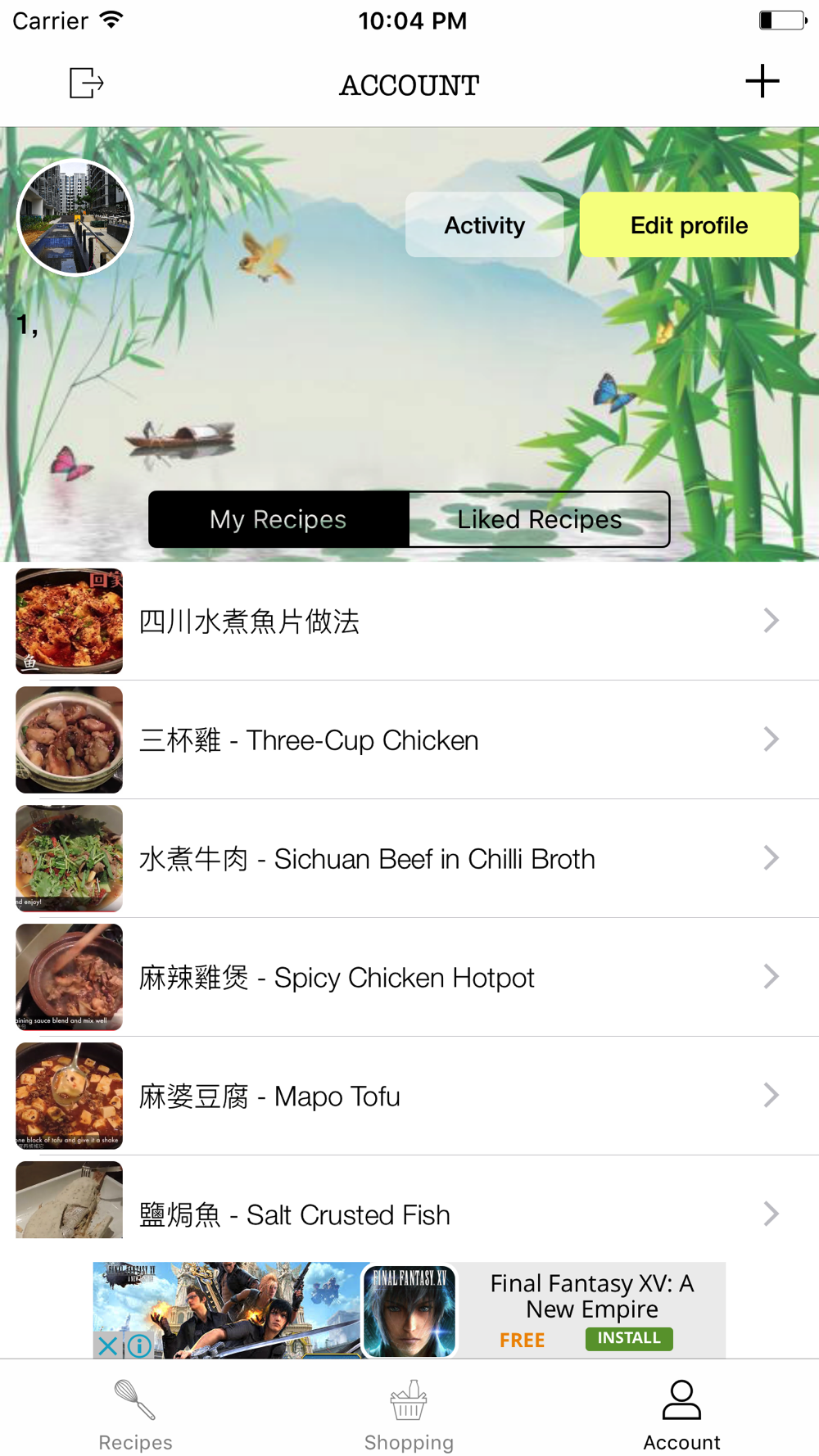Select the Account tab
This screenshot has height=1456, width=819.
[x=681, y=1415]
